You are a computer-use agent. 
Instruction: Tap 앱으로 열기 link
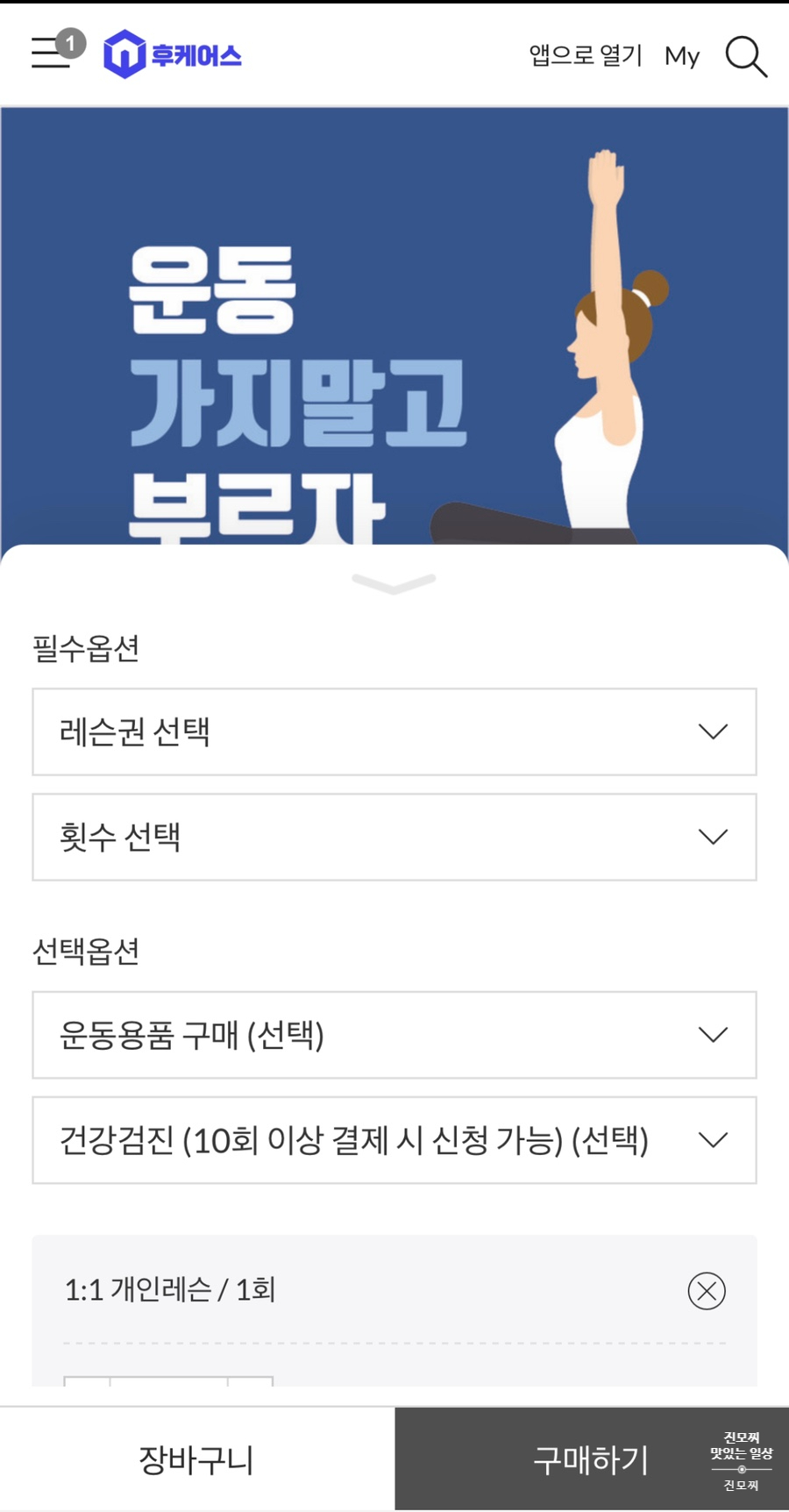tap(586, 55)
